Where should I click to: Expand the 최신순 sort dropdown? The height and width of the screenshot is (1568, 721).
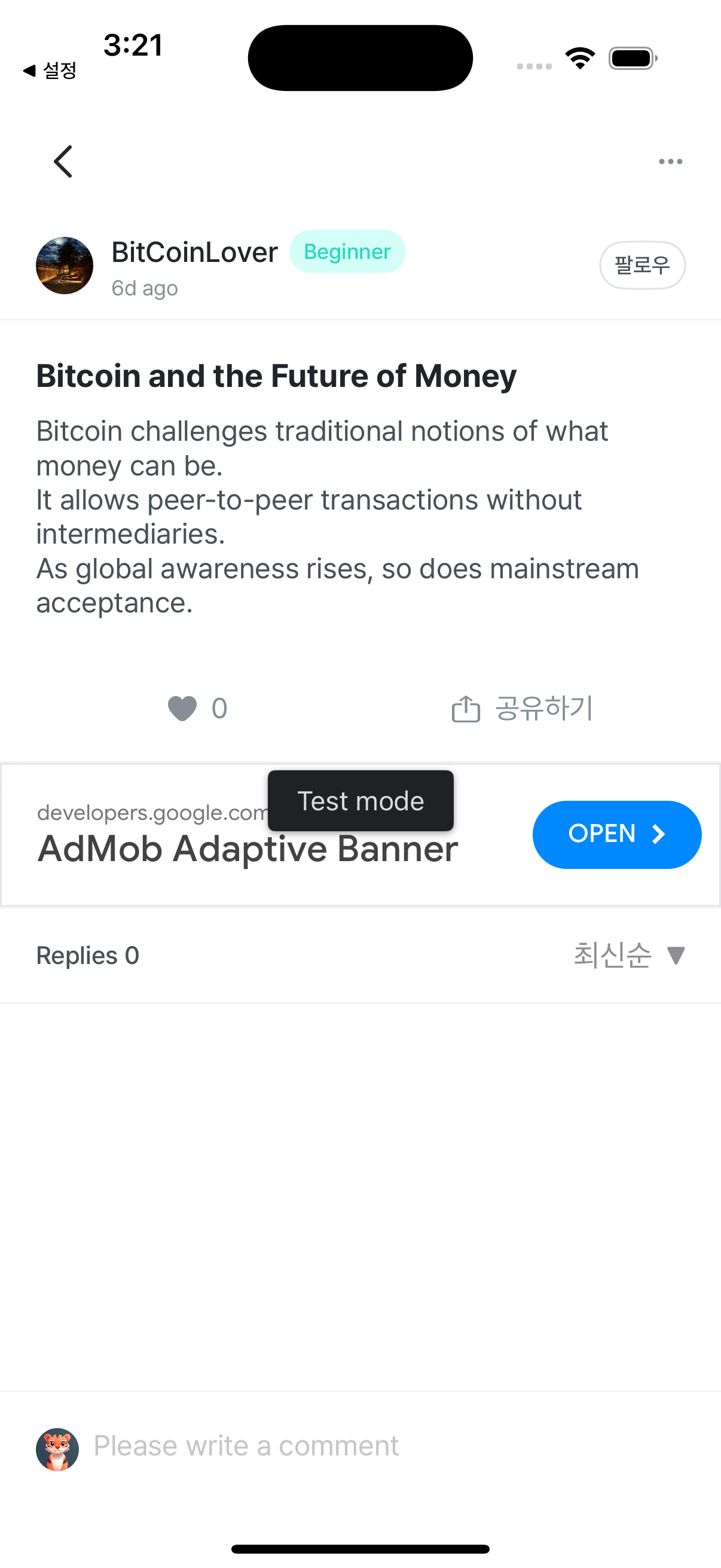[x=630, y=955]
